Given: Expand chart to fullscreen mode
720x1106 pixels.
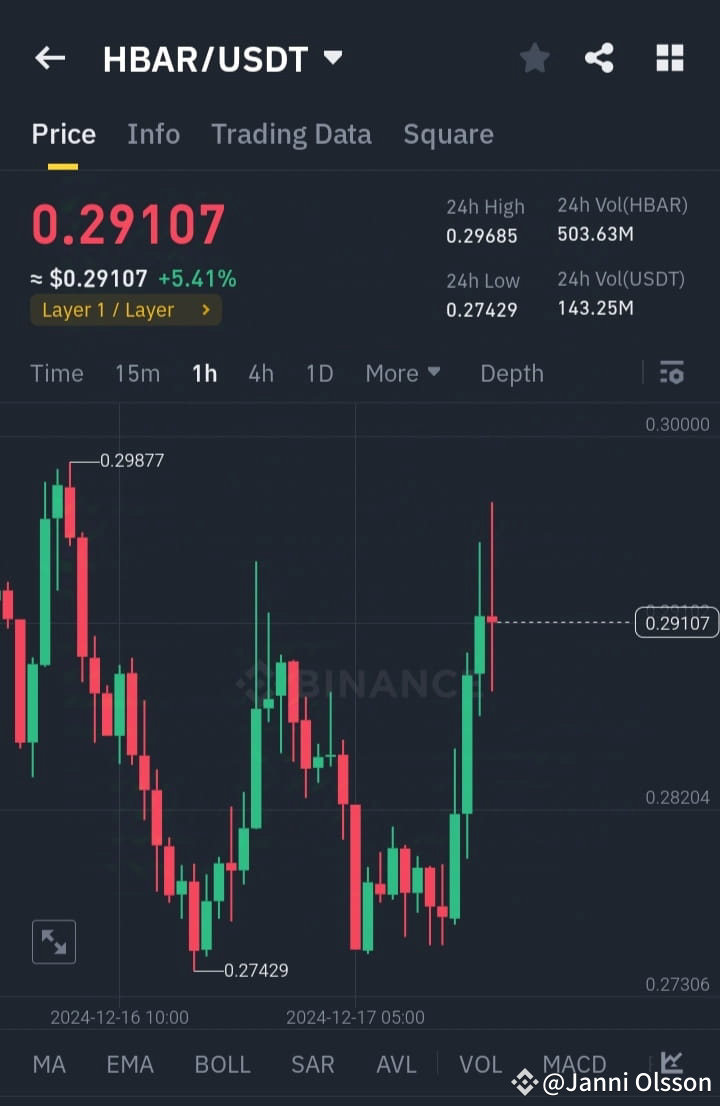Looking at the screenshot, I should coord(53,941).
